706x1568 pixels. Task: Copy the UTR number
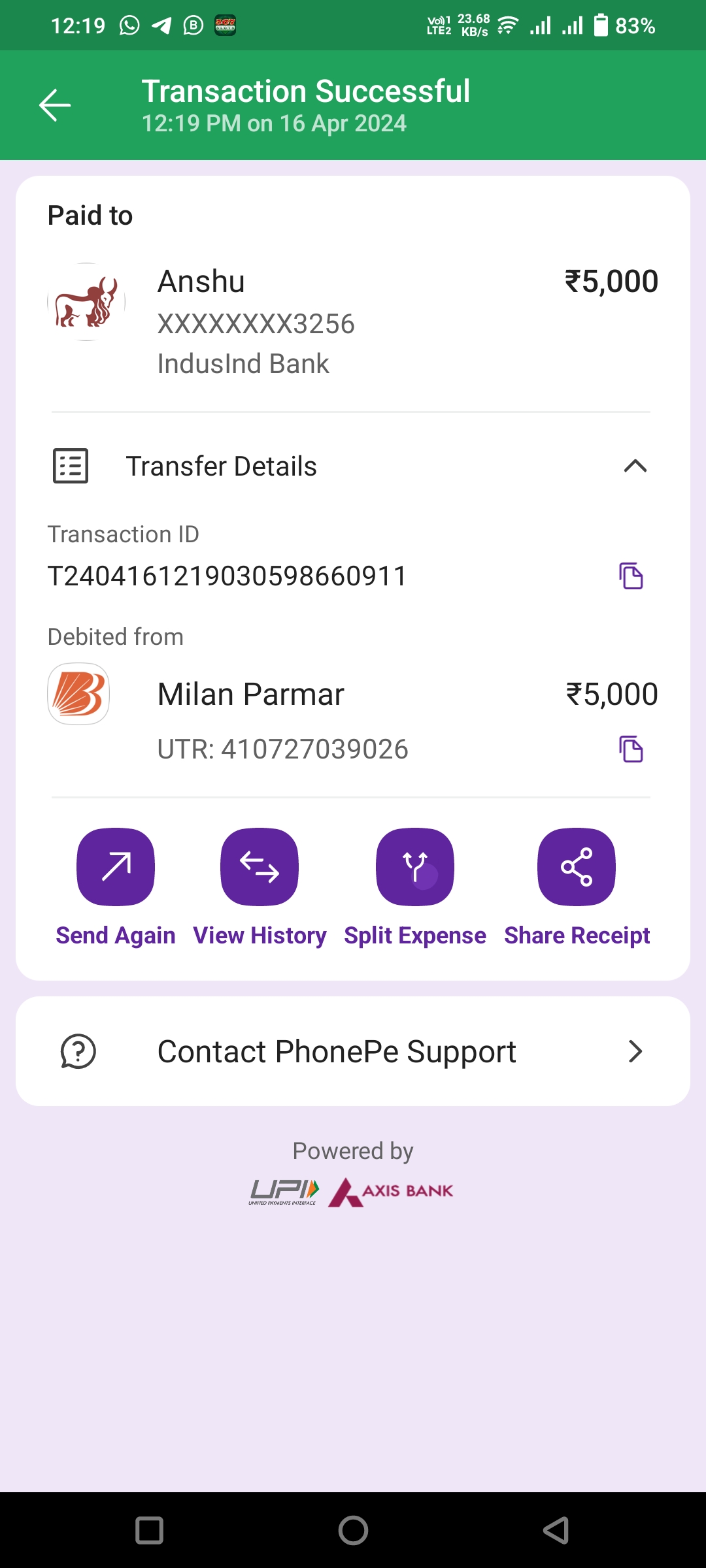click(631, 749)
